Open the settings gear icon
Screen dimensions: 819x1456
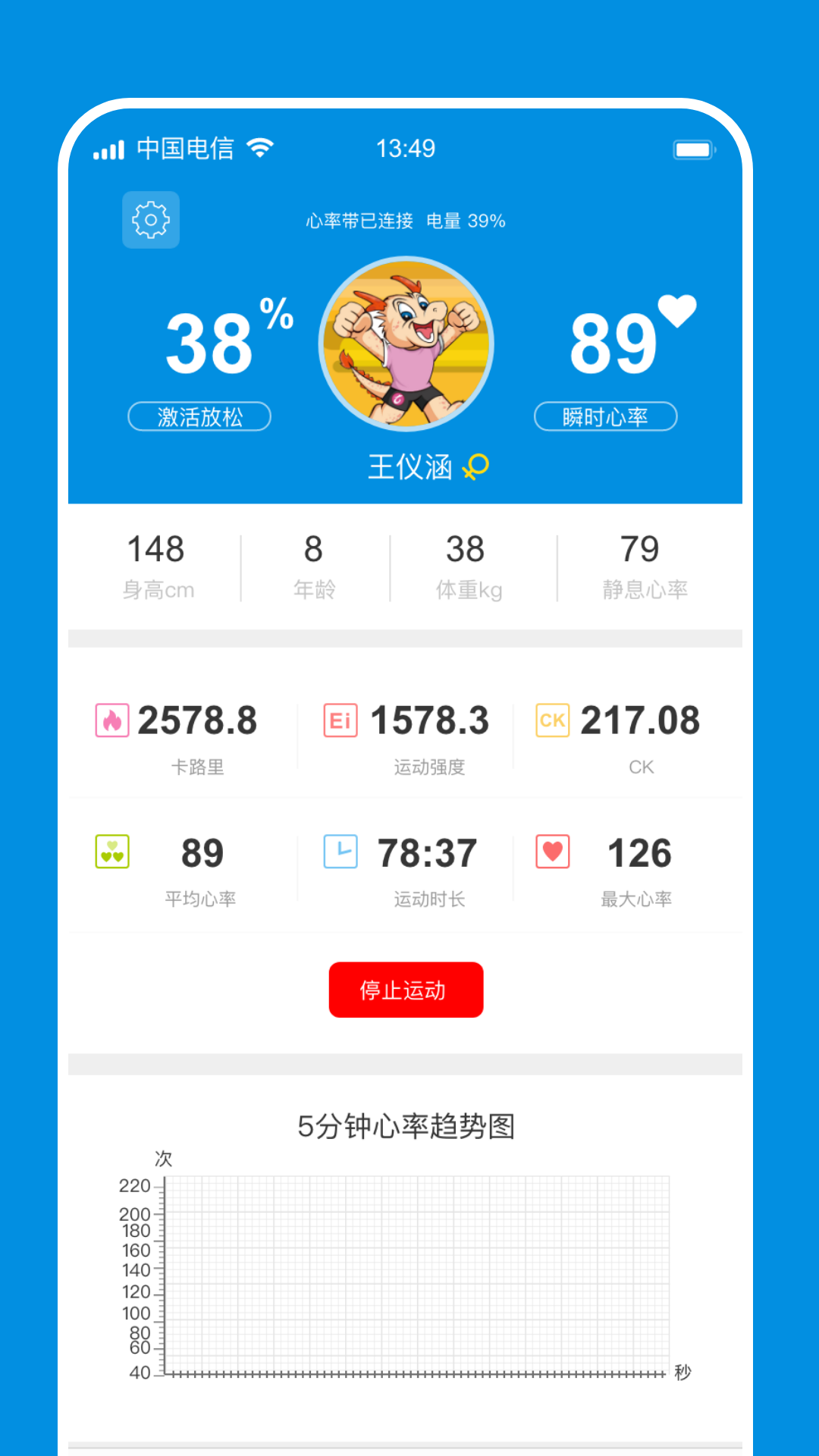point(151,221)
